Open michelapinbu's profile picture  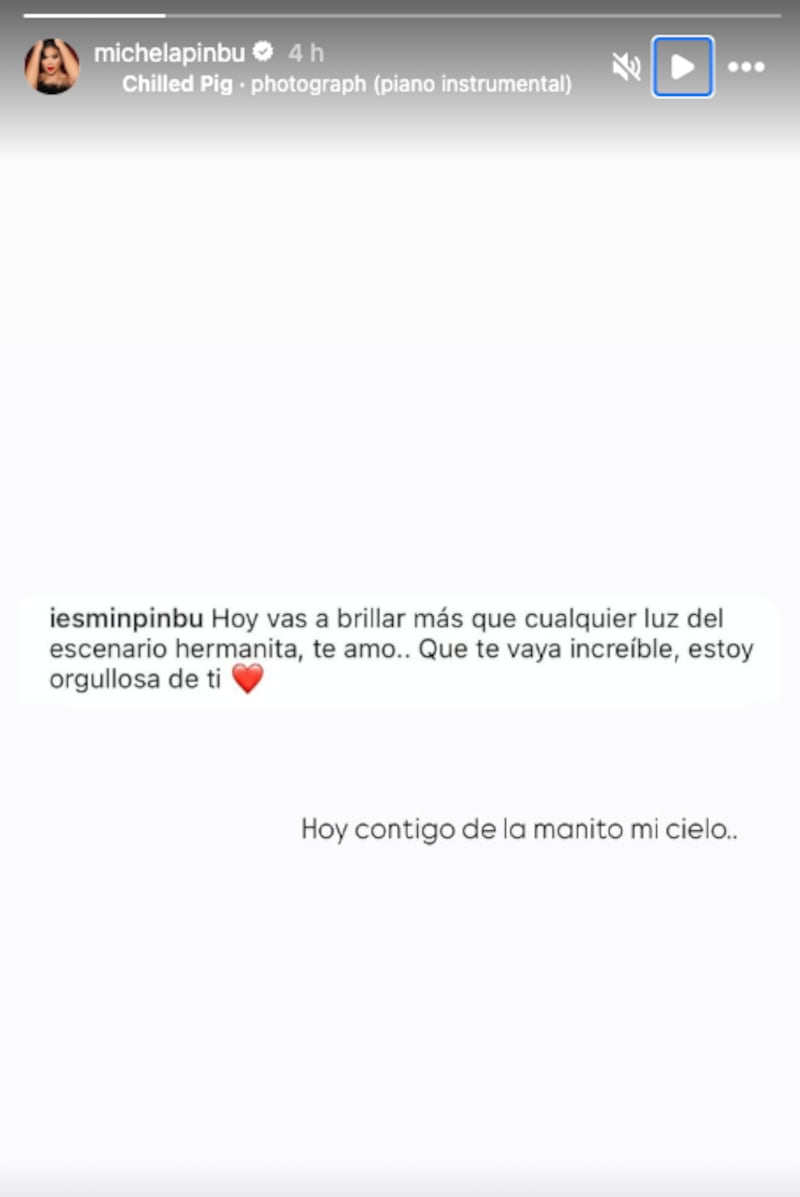coord(52,67)
